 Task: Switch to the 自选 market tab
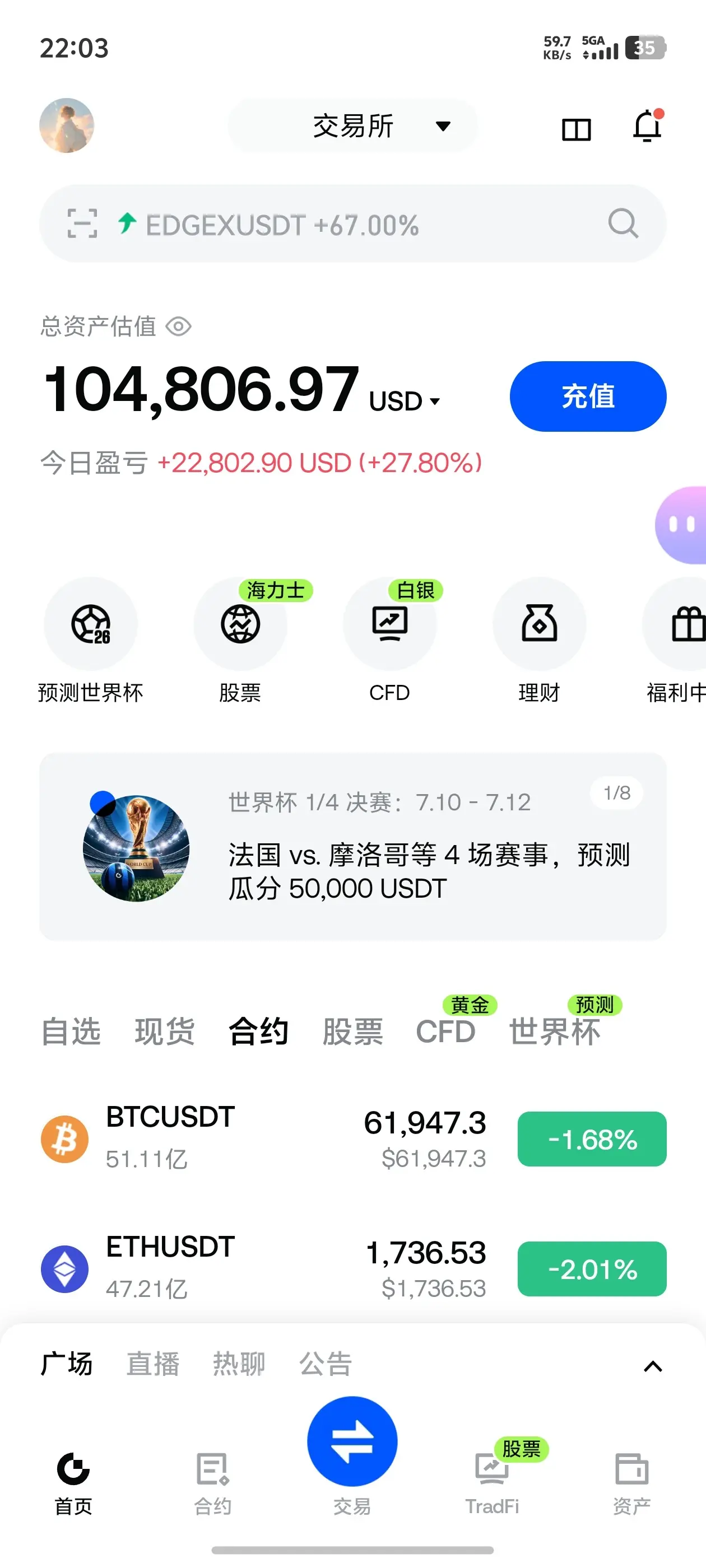coord(71,1032)
